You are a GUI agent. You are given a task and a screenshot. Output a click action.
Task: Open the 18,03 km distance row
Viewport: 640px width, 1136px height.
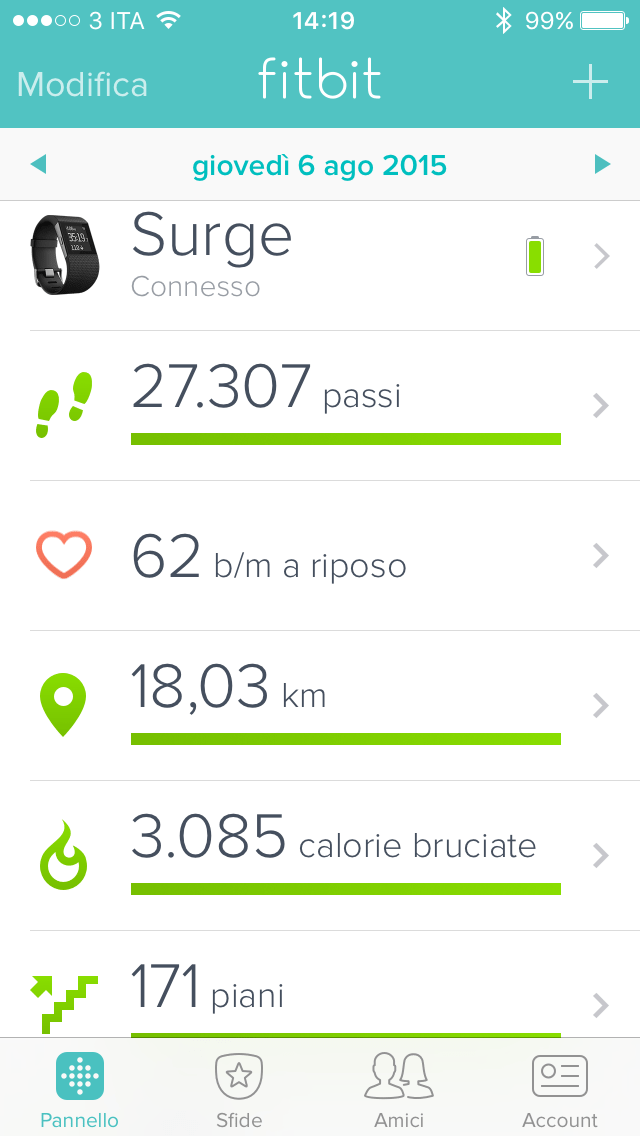pyautogui.click(x=320, y=706)
